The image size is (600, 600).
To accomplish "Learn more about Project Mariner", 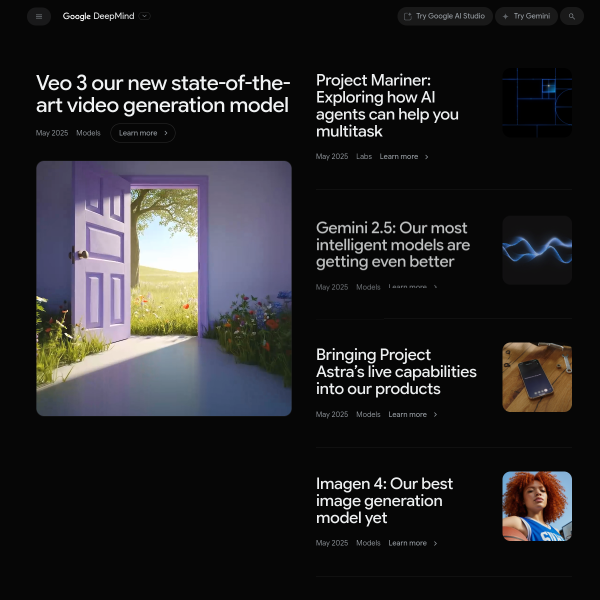I will click(404, 157).
